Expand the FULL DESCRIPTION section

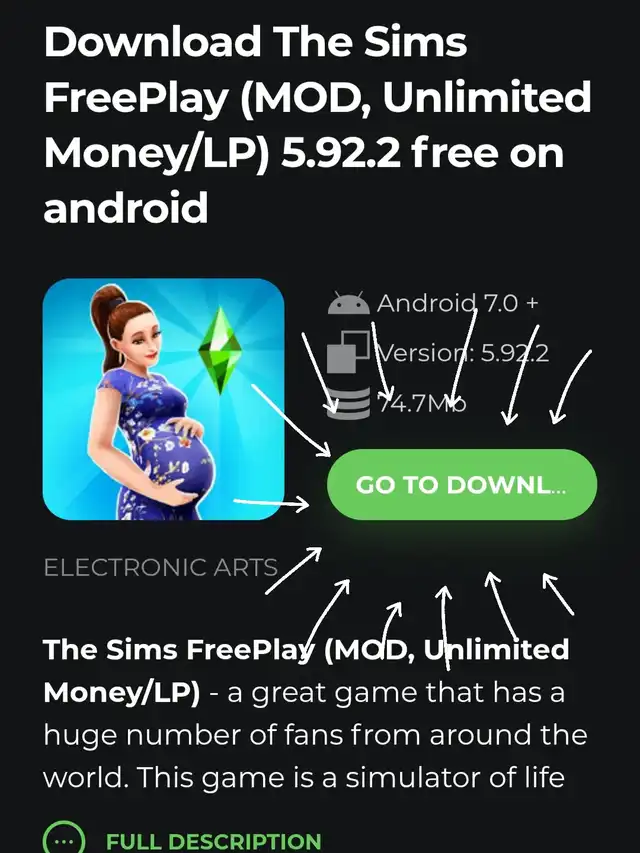click(182, 840)
